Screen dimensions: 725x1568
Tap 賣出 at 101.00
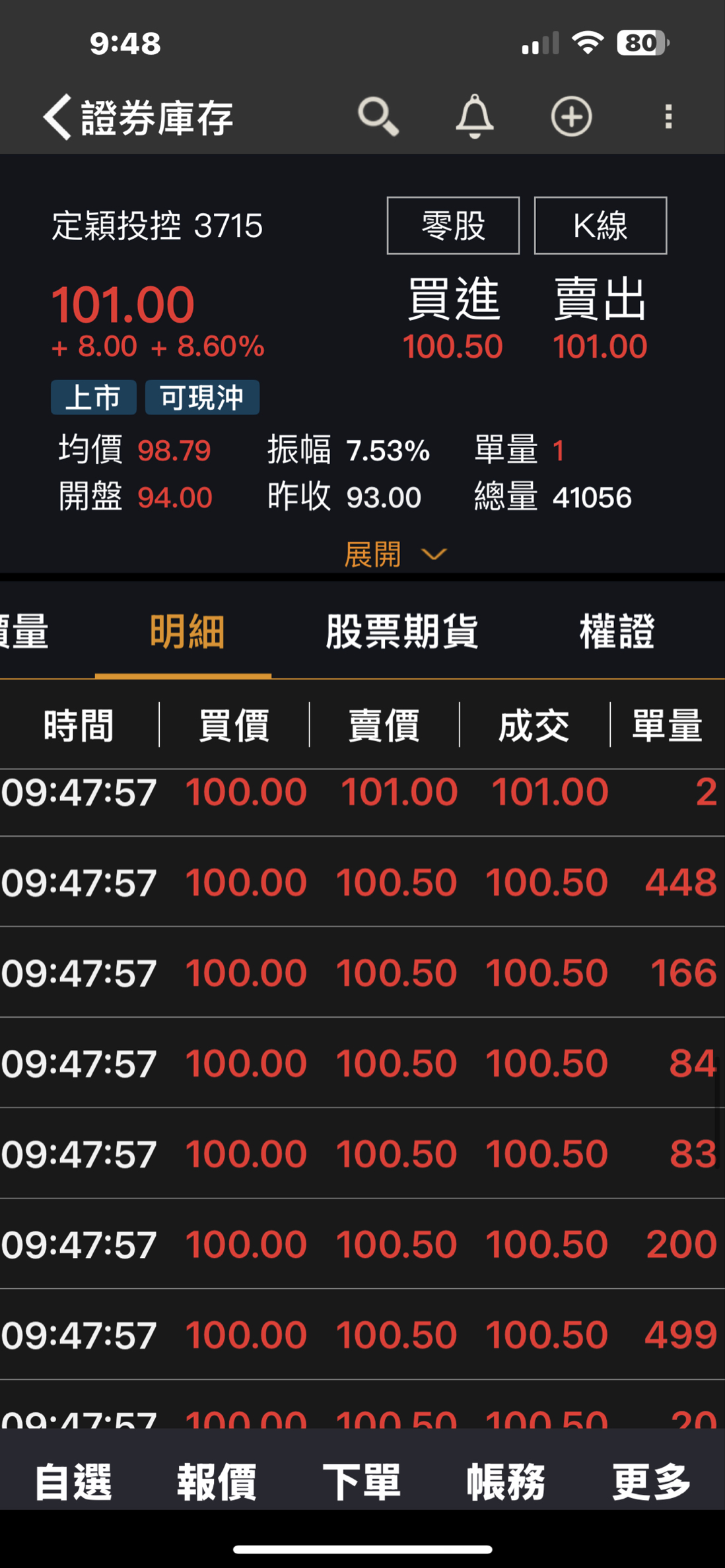coord(600,319)
